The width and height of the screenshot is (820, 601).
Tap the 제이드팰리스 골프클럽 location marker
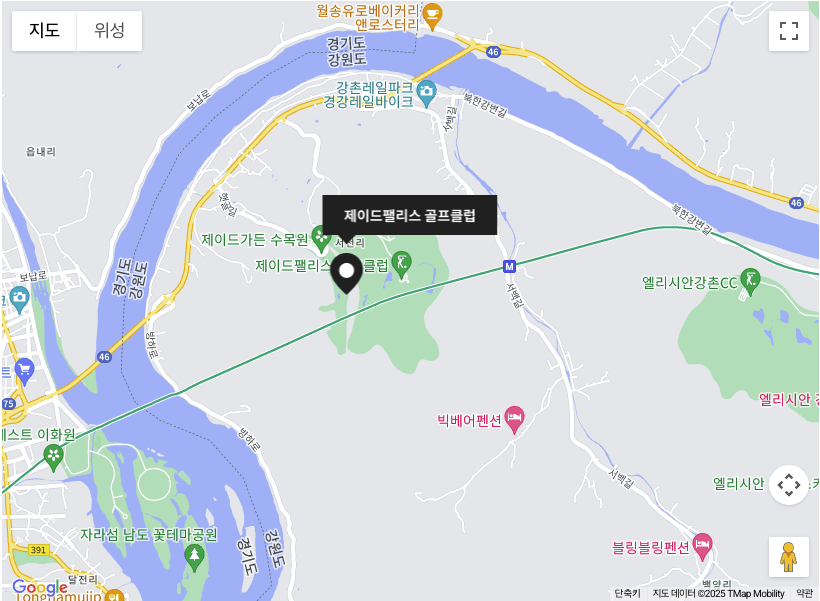346,273
